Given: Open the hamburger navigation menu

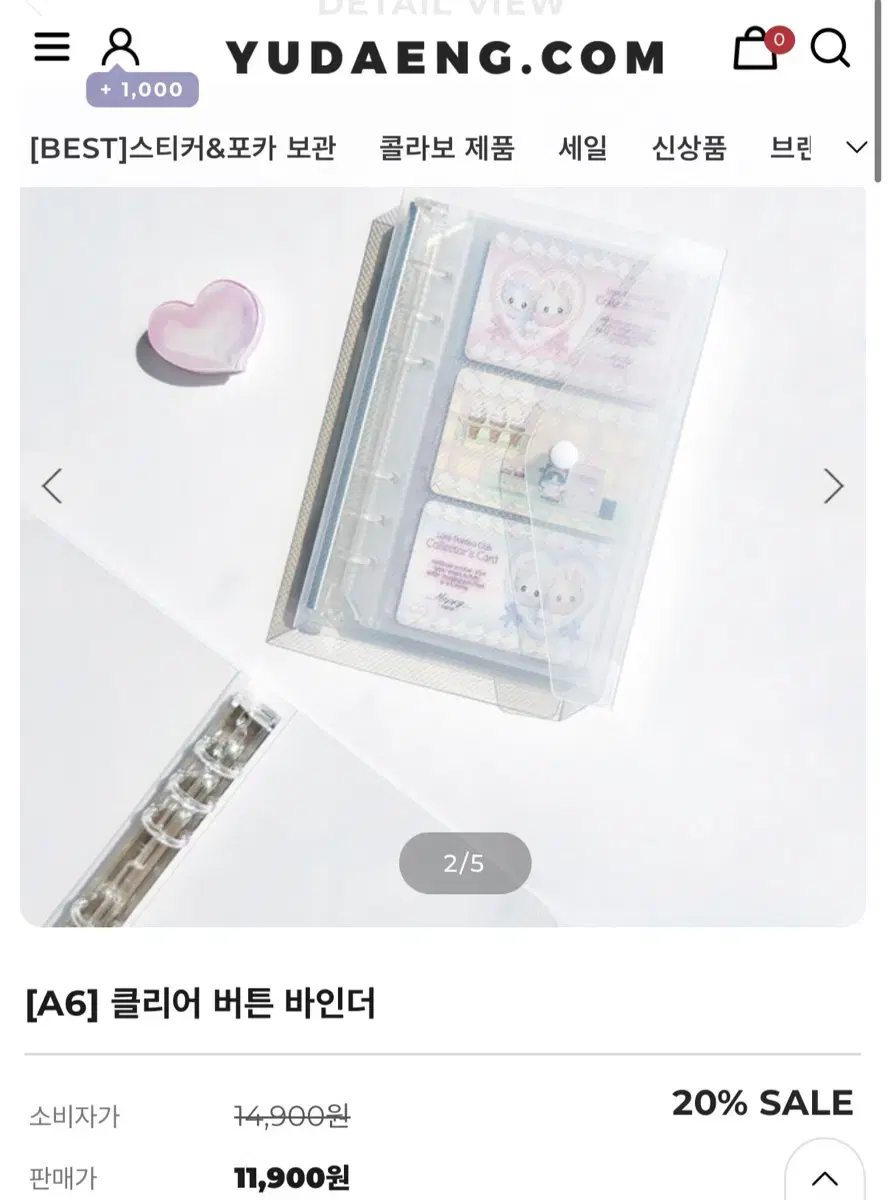Looking at the screenshot, I should pos(50,48).
